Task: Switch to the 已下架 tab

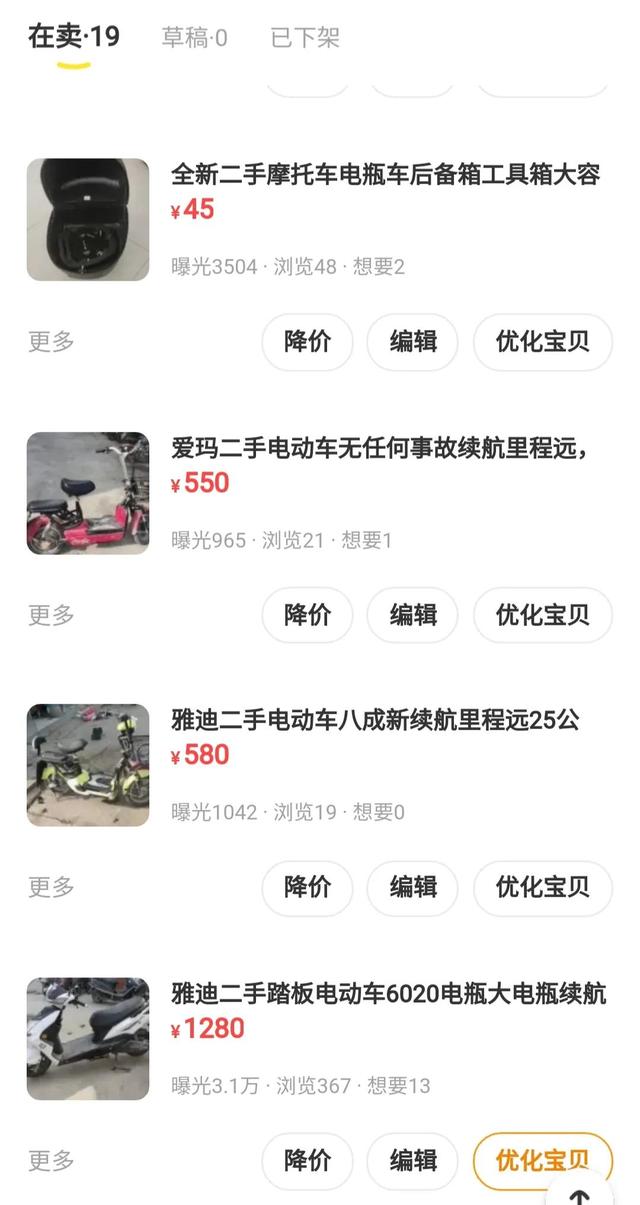Action: pyautogui.click(x=305, y=38)
